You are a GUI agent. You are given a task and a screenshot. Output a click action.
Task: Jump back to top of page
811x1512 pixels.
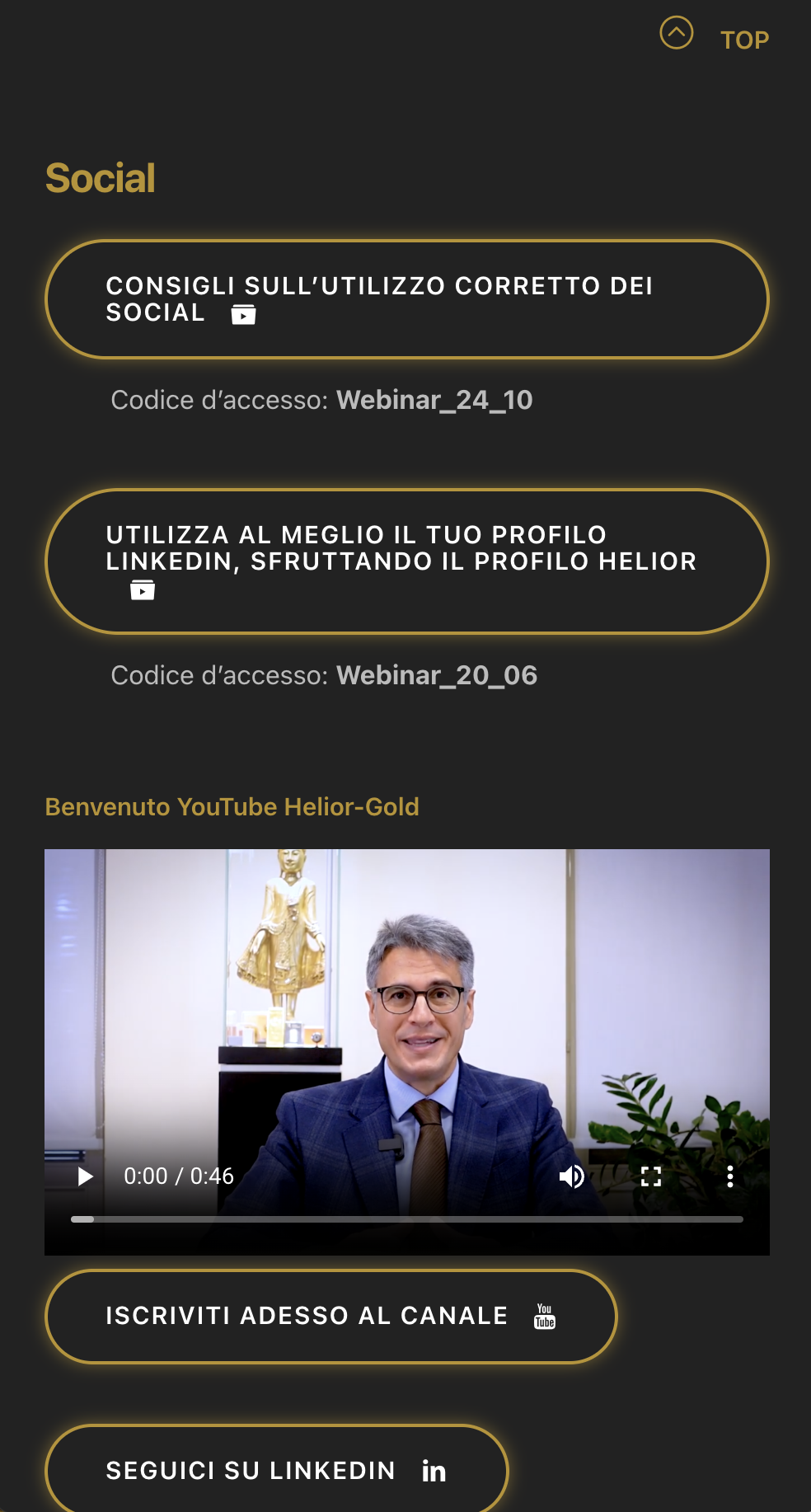click(x=715, y=36)
